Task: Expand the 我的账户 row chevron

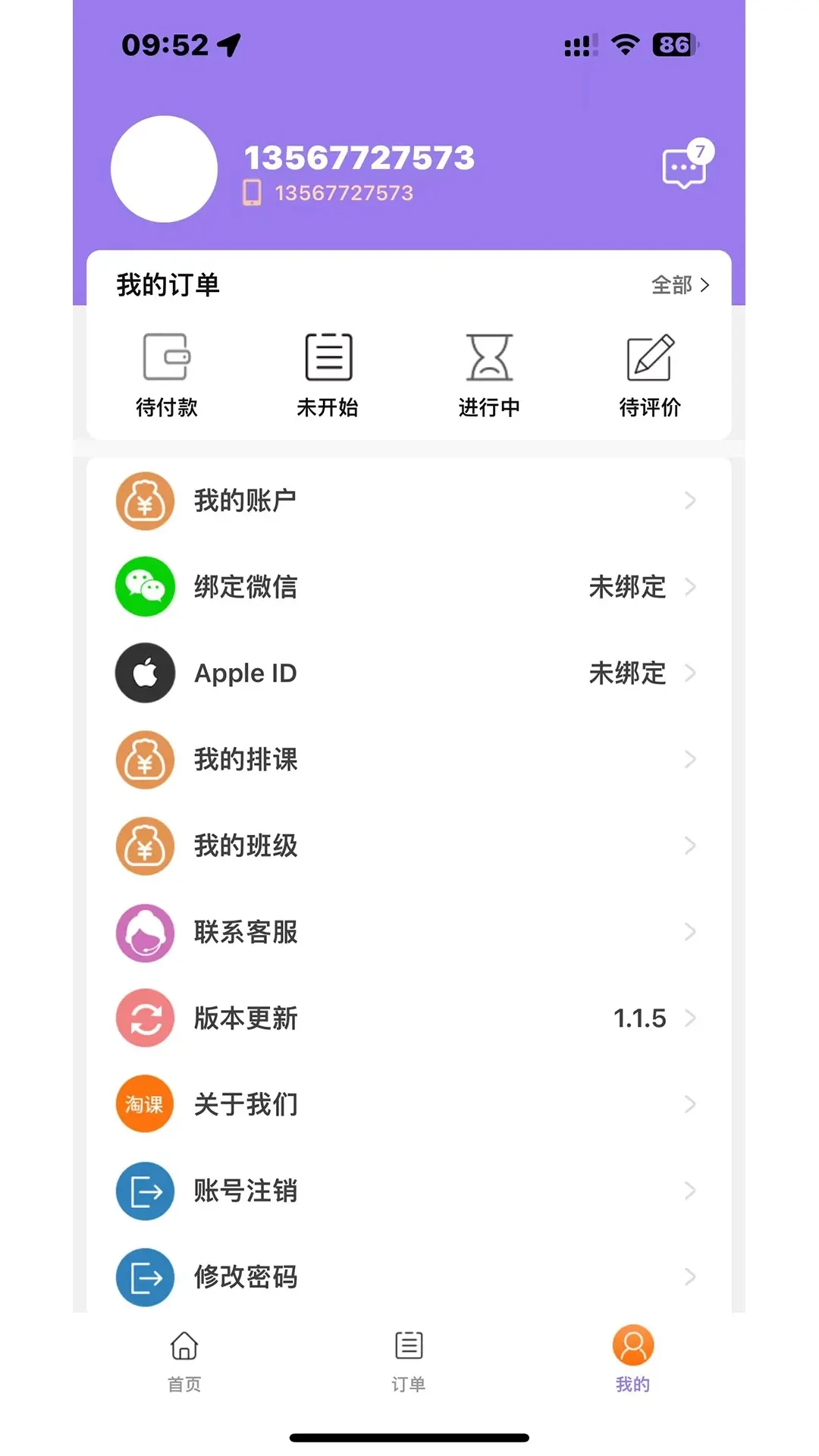Action: pyautogui.click(x=690, y=500)
